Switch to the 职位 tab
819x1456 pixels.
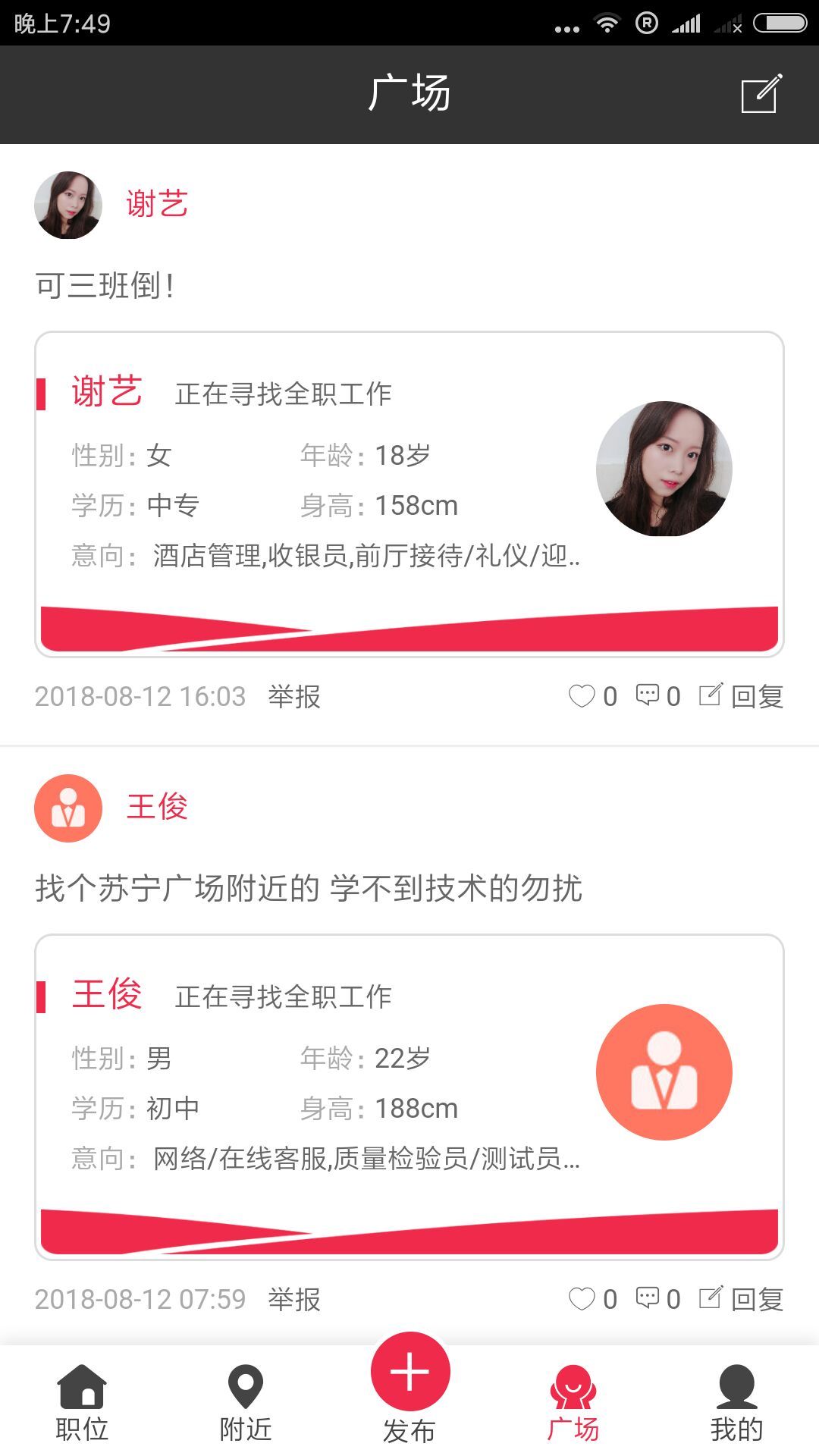coord(82,1403)
